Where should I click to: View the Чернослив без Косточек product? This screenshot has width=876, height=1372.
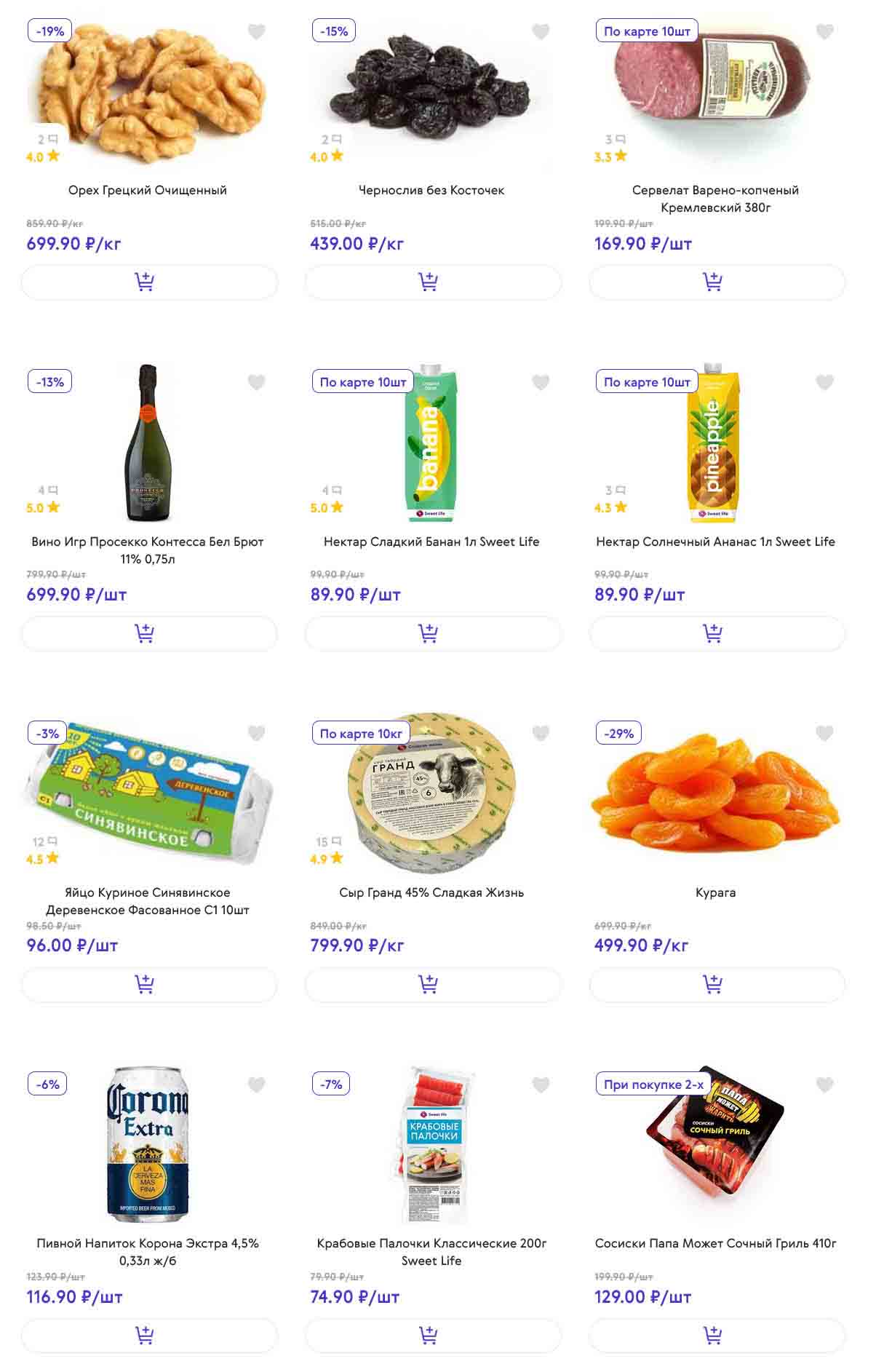pyautogui.click(x=431, y=190)
